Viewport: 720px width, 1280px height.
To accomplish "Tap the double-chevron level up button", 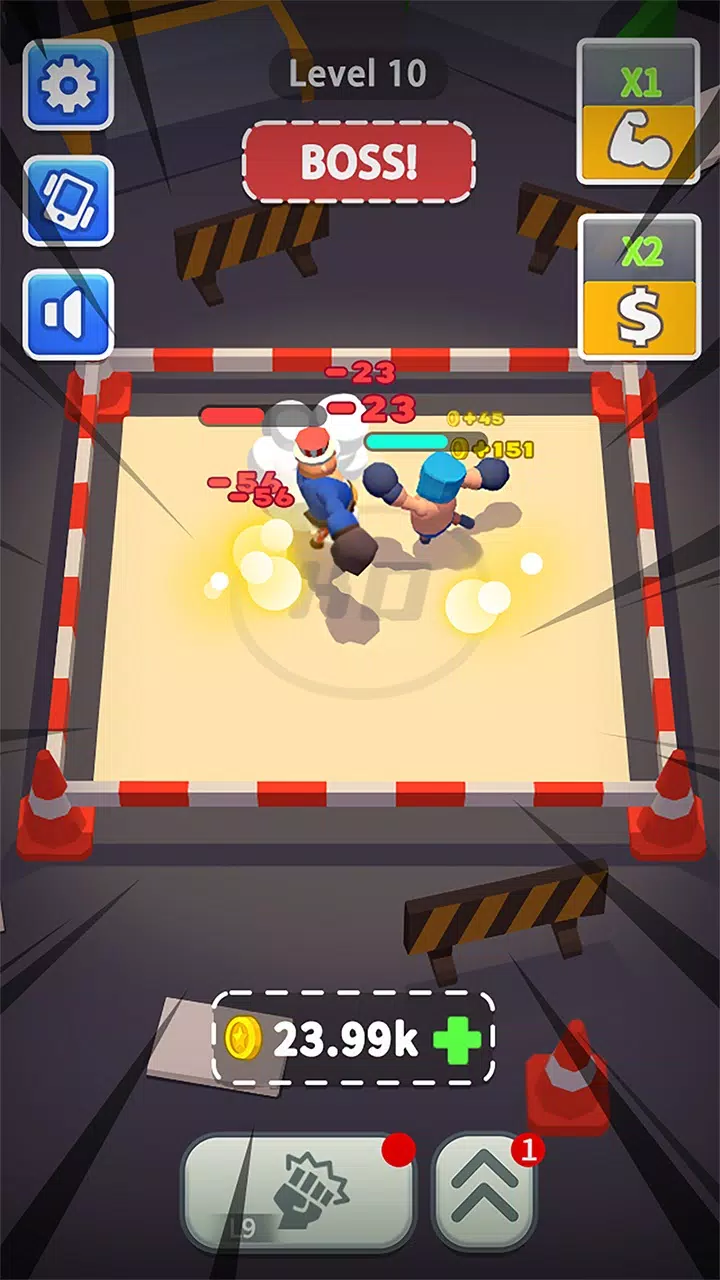I will coord(485,1192).
